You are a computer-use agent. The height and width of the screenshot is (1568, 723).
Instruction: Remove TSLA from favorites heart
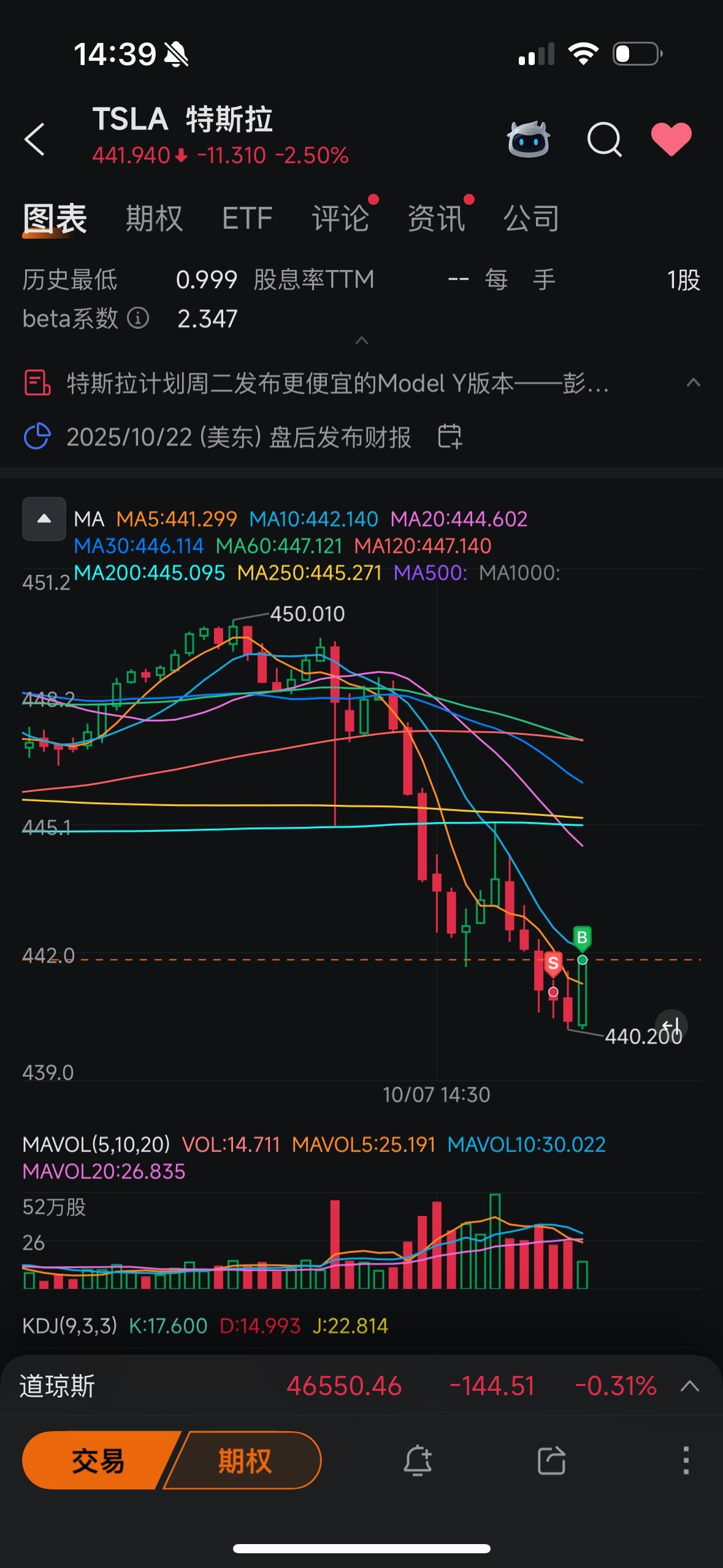click(671, 139)
